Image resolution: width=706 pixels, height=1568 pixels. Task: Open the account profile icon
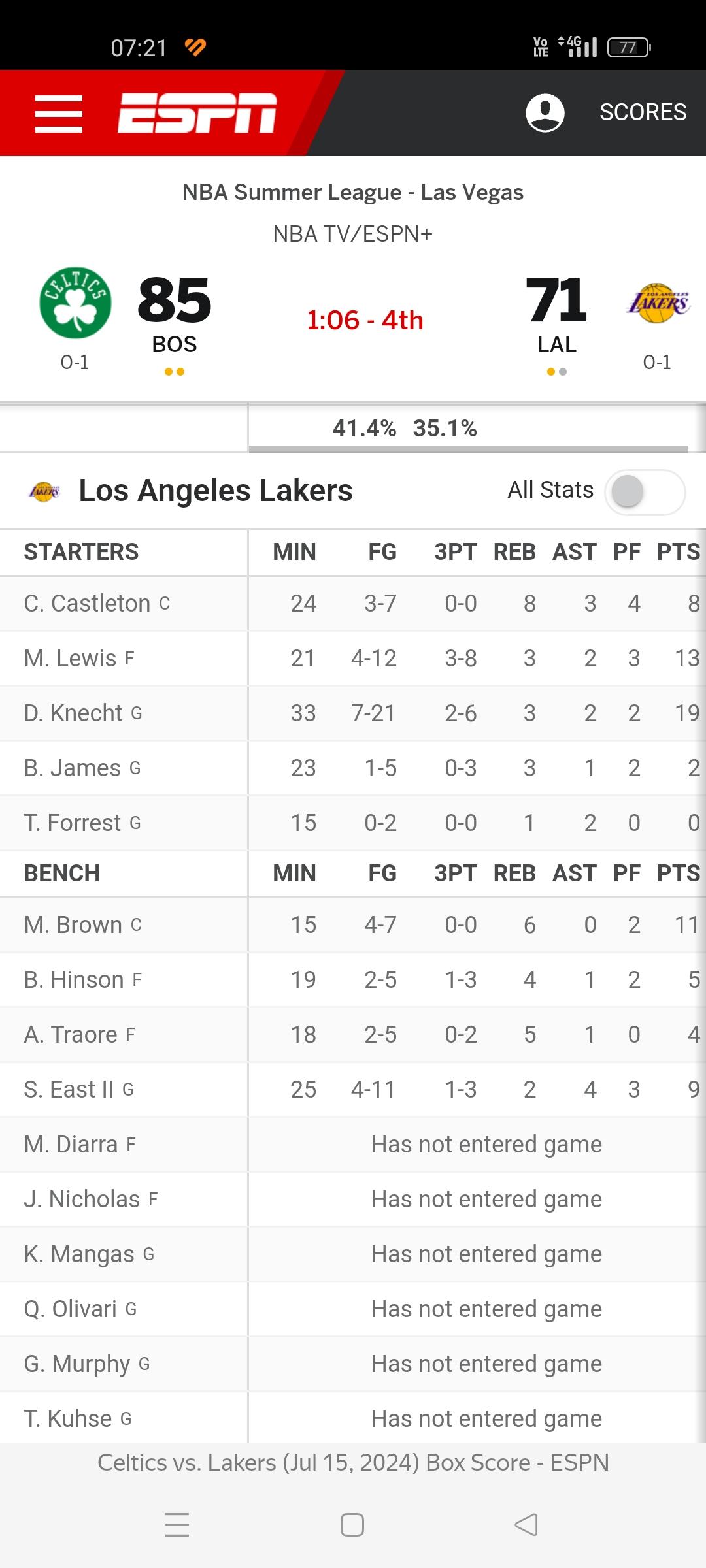click(x=545, y=112)
